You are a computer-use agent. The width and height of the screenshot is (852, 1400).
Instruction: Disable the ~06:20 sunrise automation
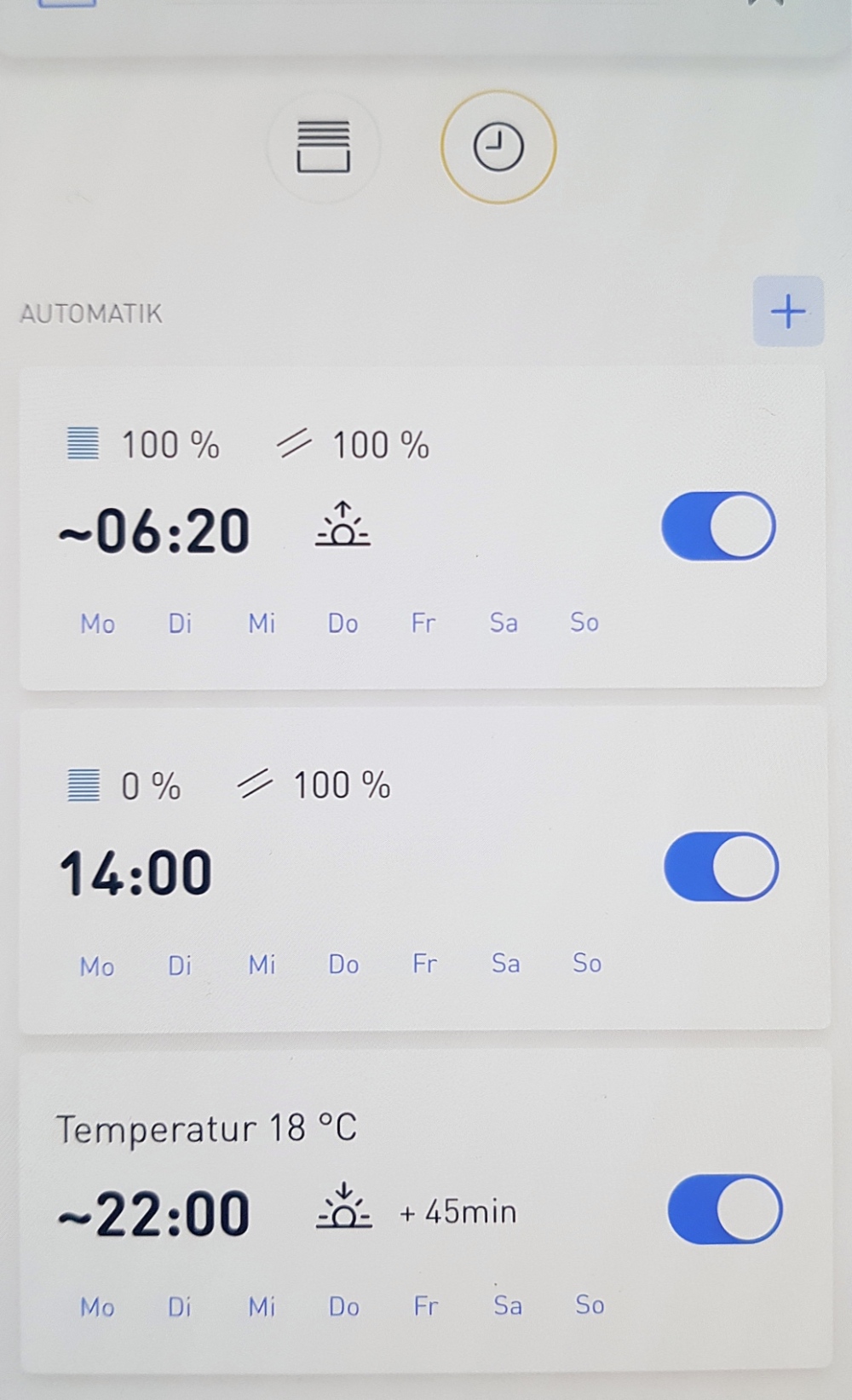click(718, 526)
